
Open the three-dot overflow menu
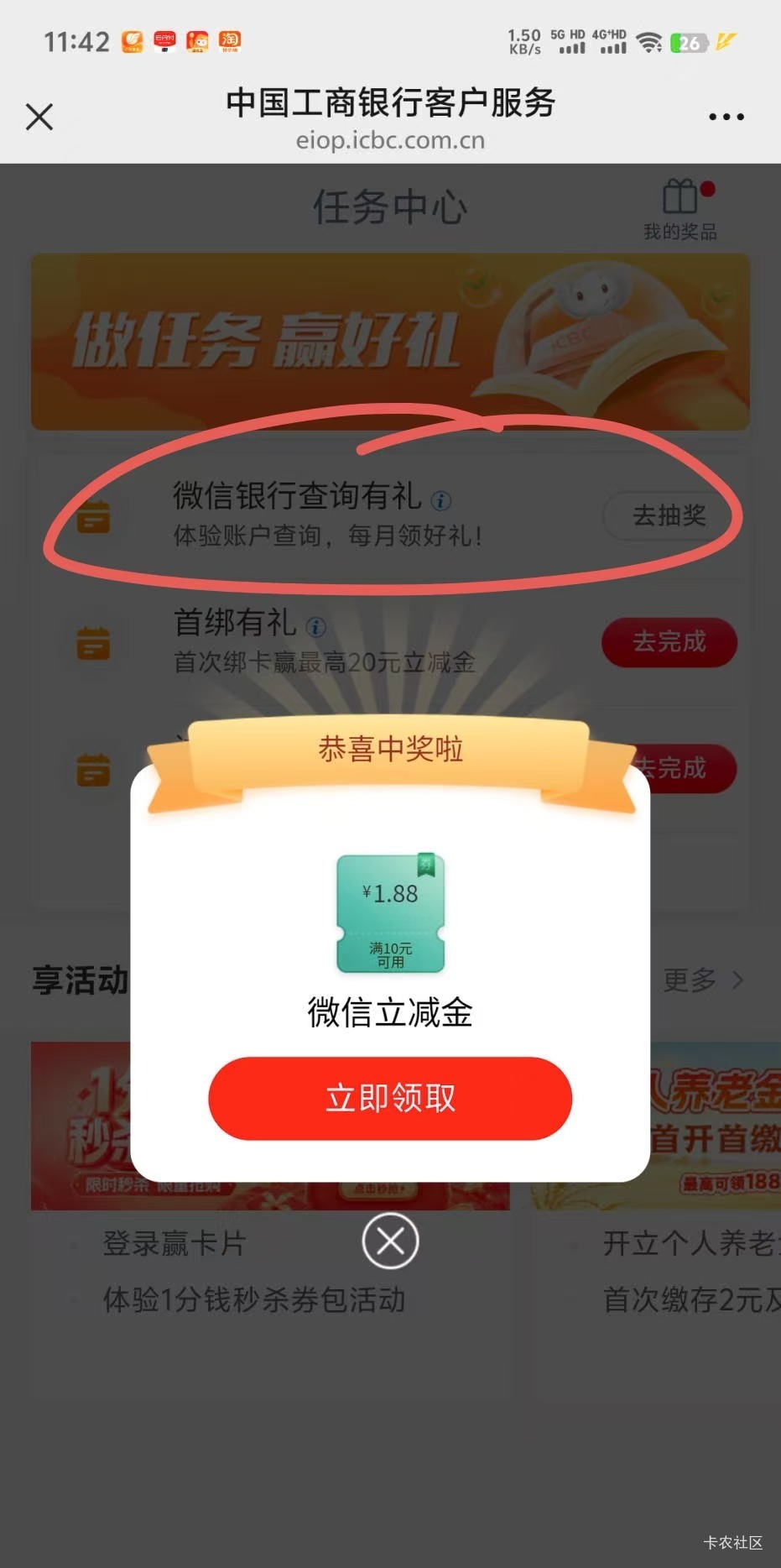click(x=726, y=117)
